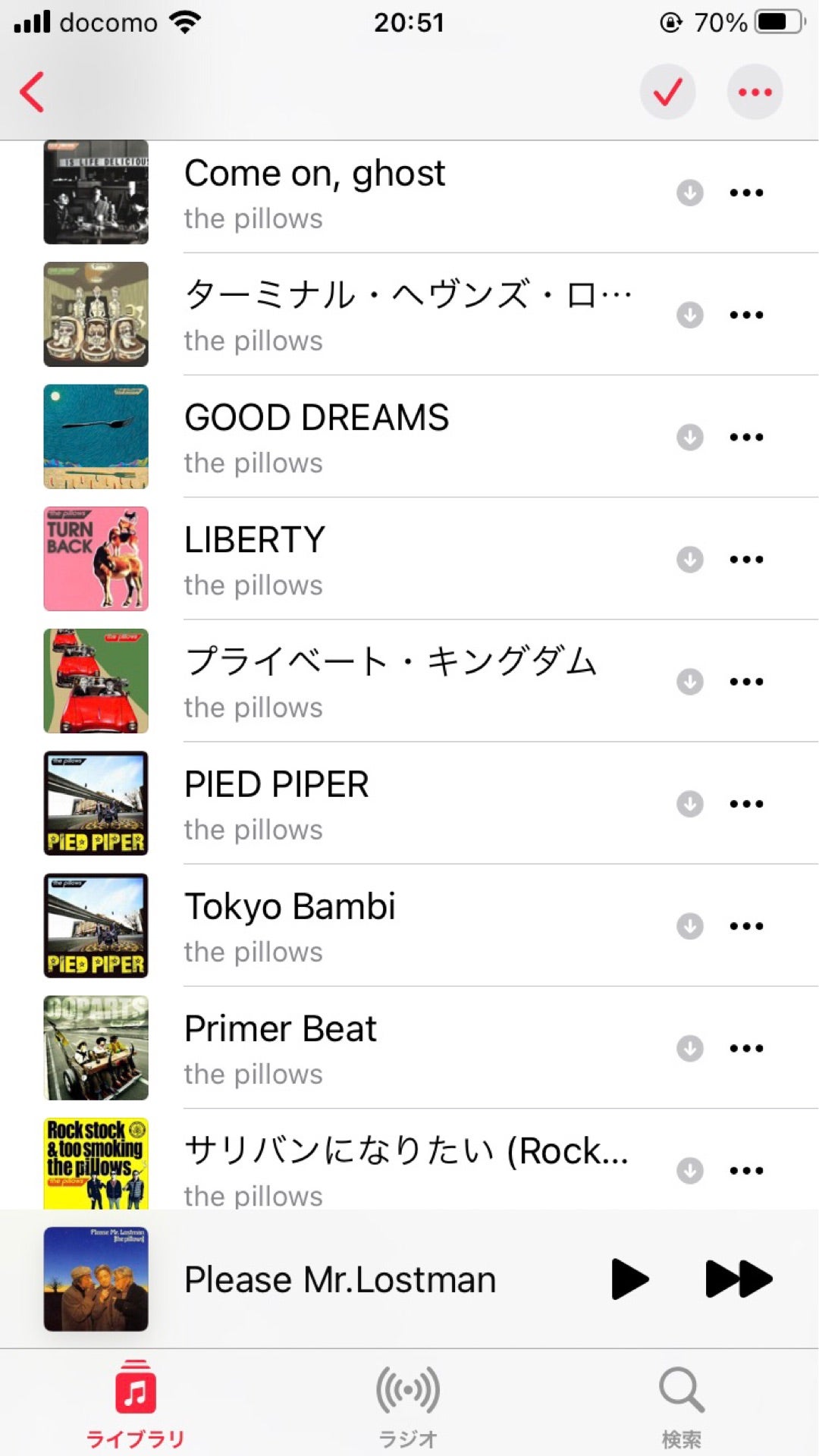819x1456 pixels.
Task: Download the song ターミナル・ヘヴンズ・ロ…
Action: (689, 315)
